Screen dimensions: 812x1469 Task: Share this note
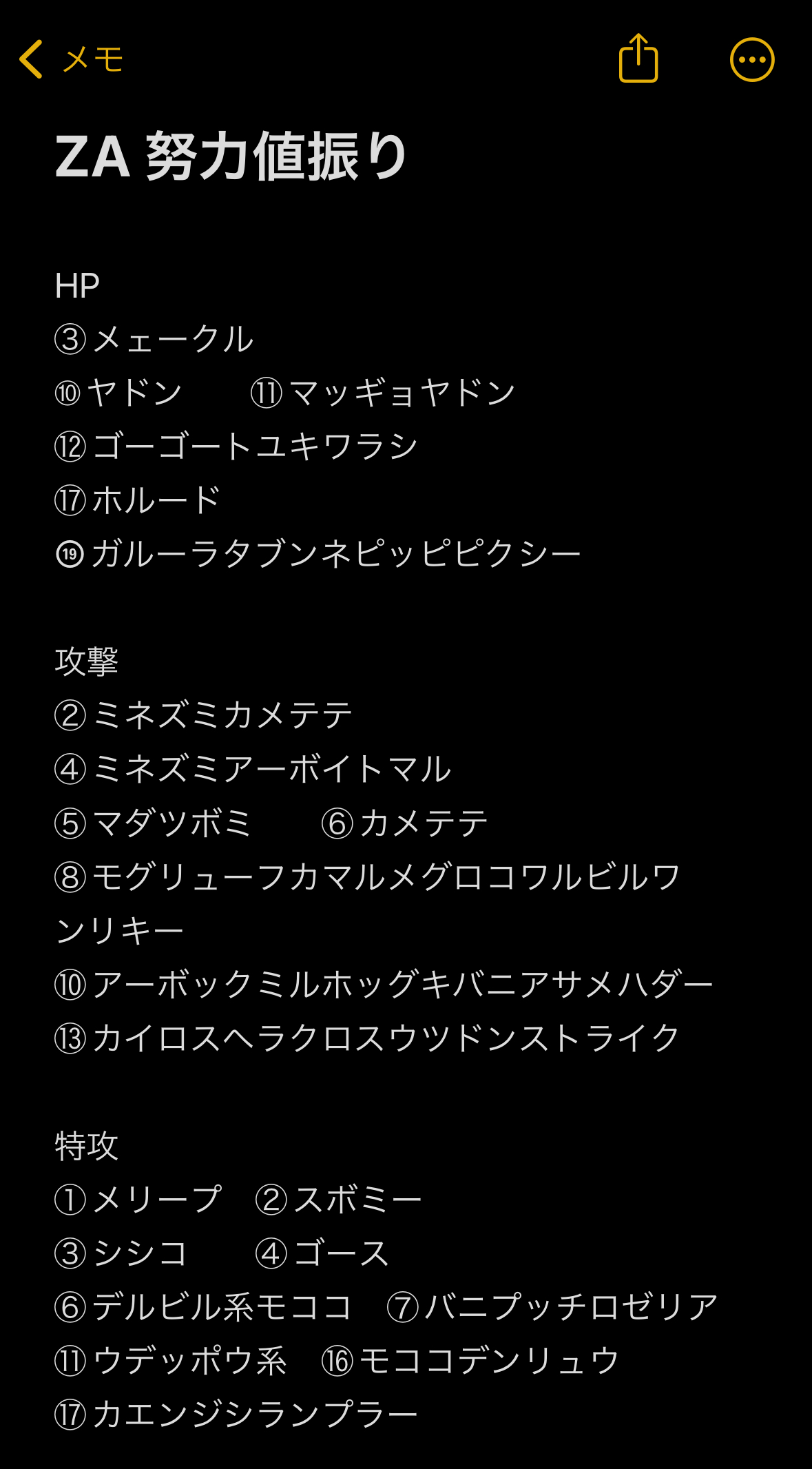(x=638, y=59)
